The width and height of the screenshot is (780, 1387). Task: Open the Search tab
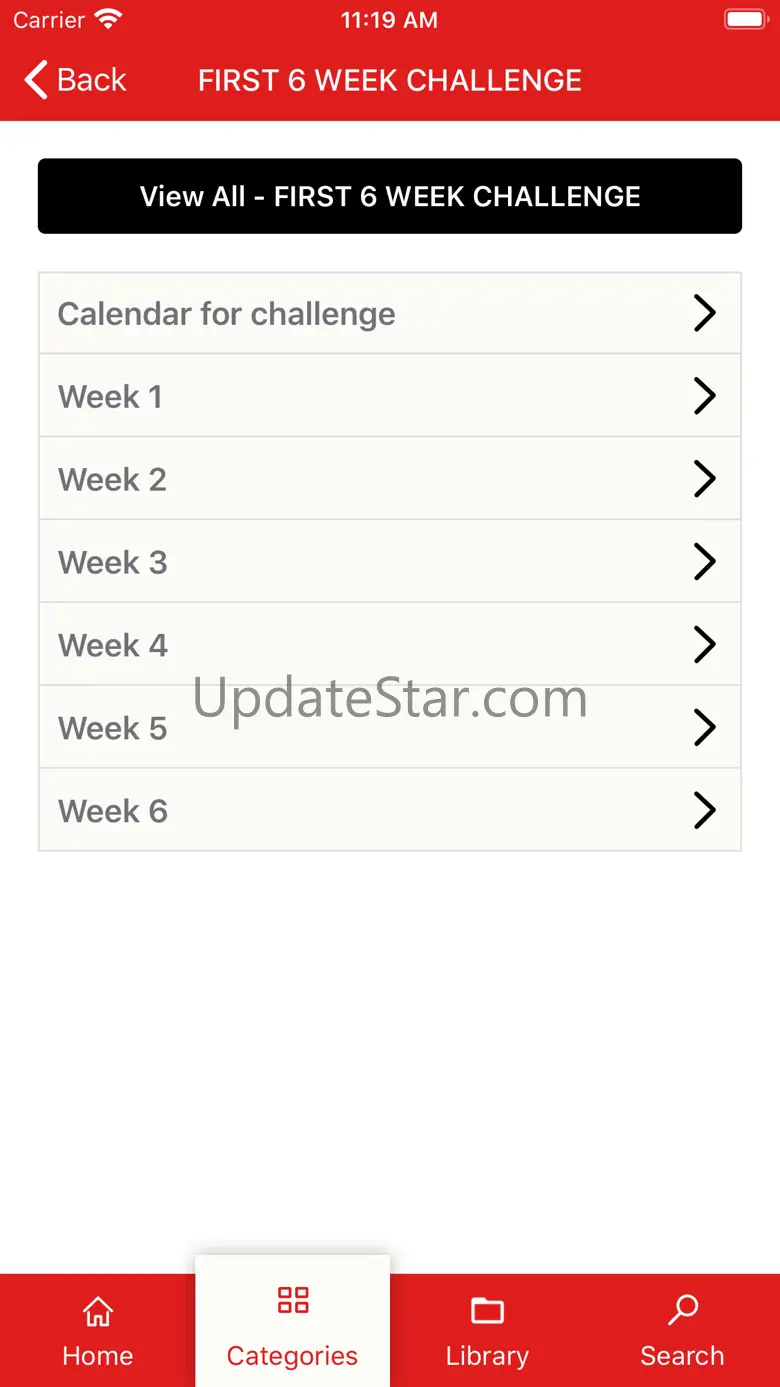pyautogui.click(x=682, y=1330)
